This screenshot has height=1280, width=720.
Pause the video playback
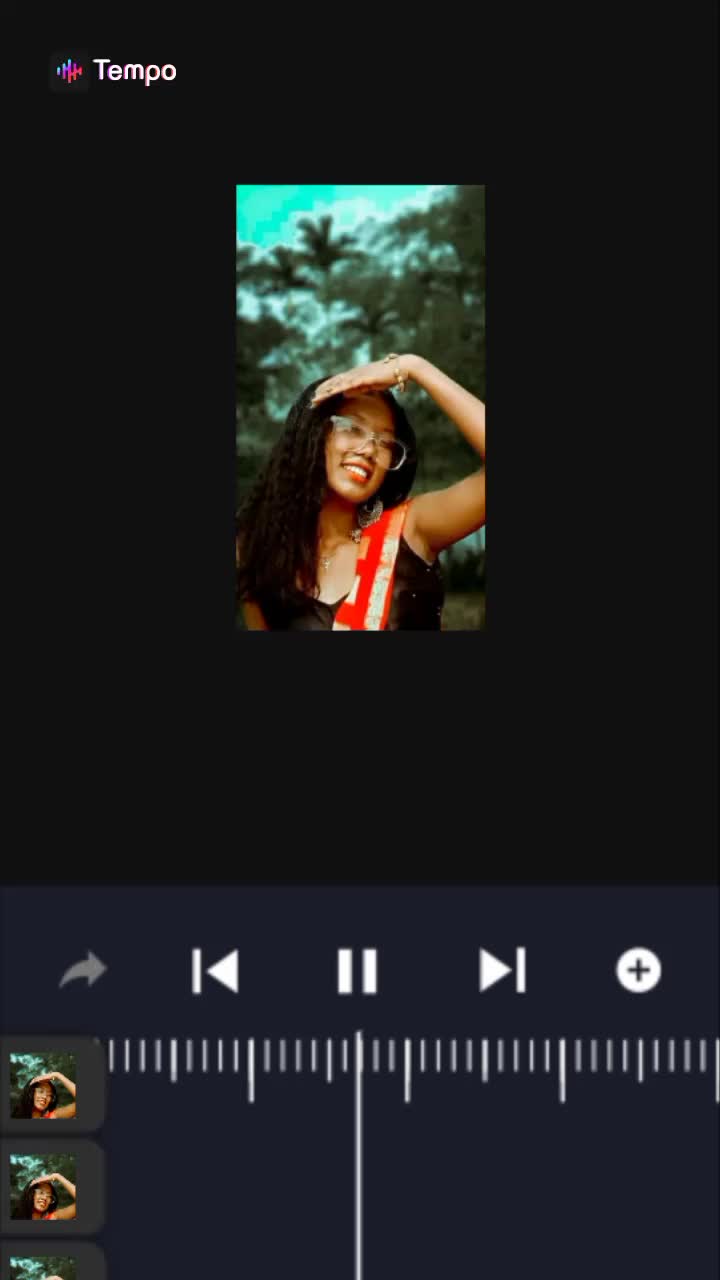pos(357,971)
